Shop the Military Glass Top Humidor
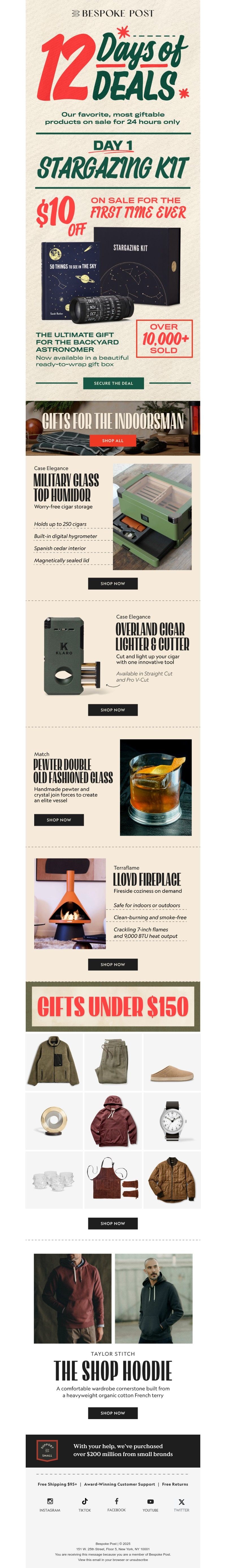 click(113, 583)
